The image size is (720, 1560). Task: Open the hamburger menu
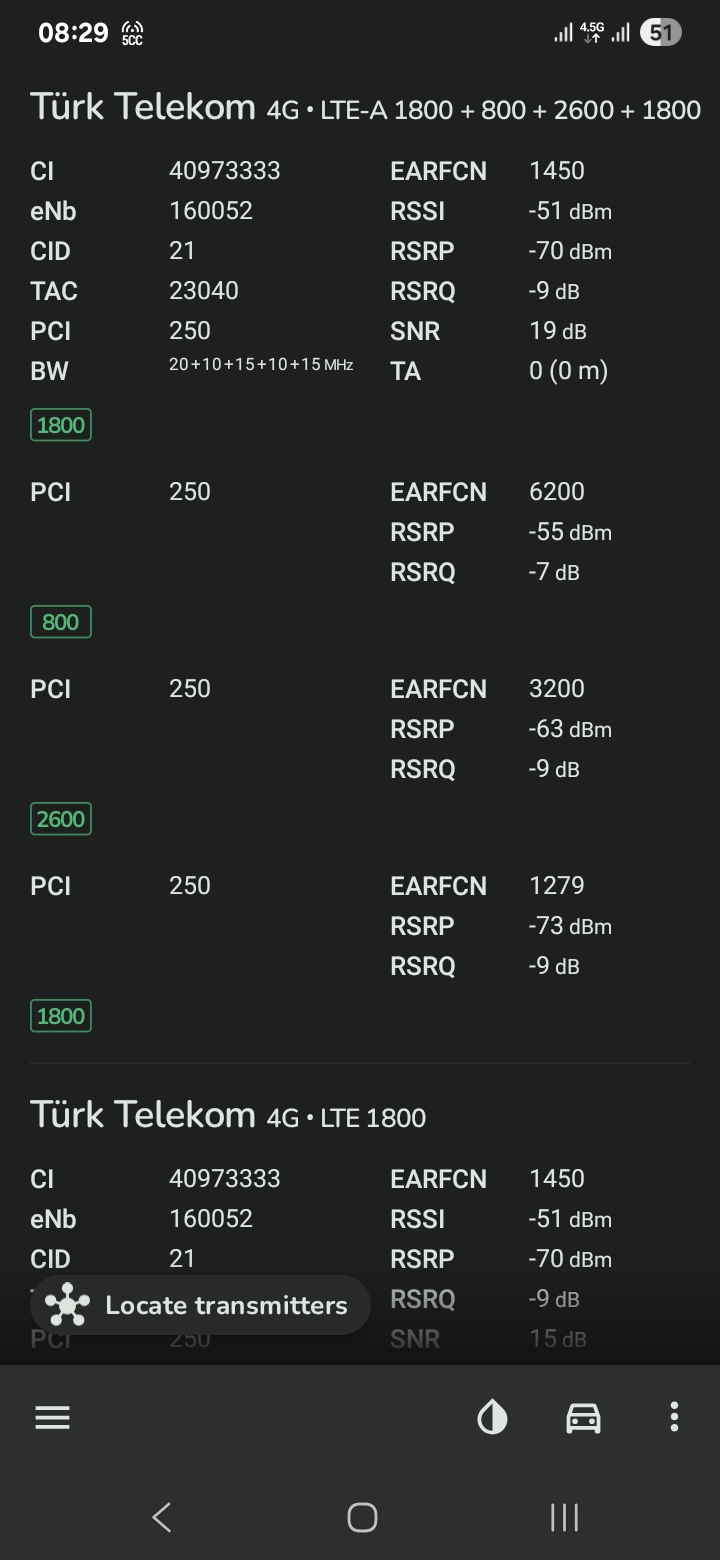coord(52,1417)
